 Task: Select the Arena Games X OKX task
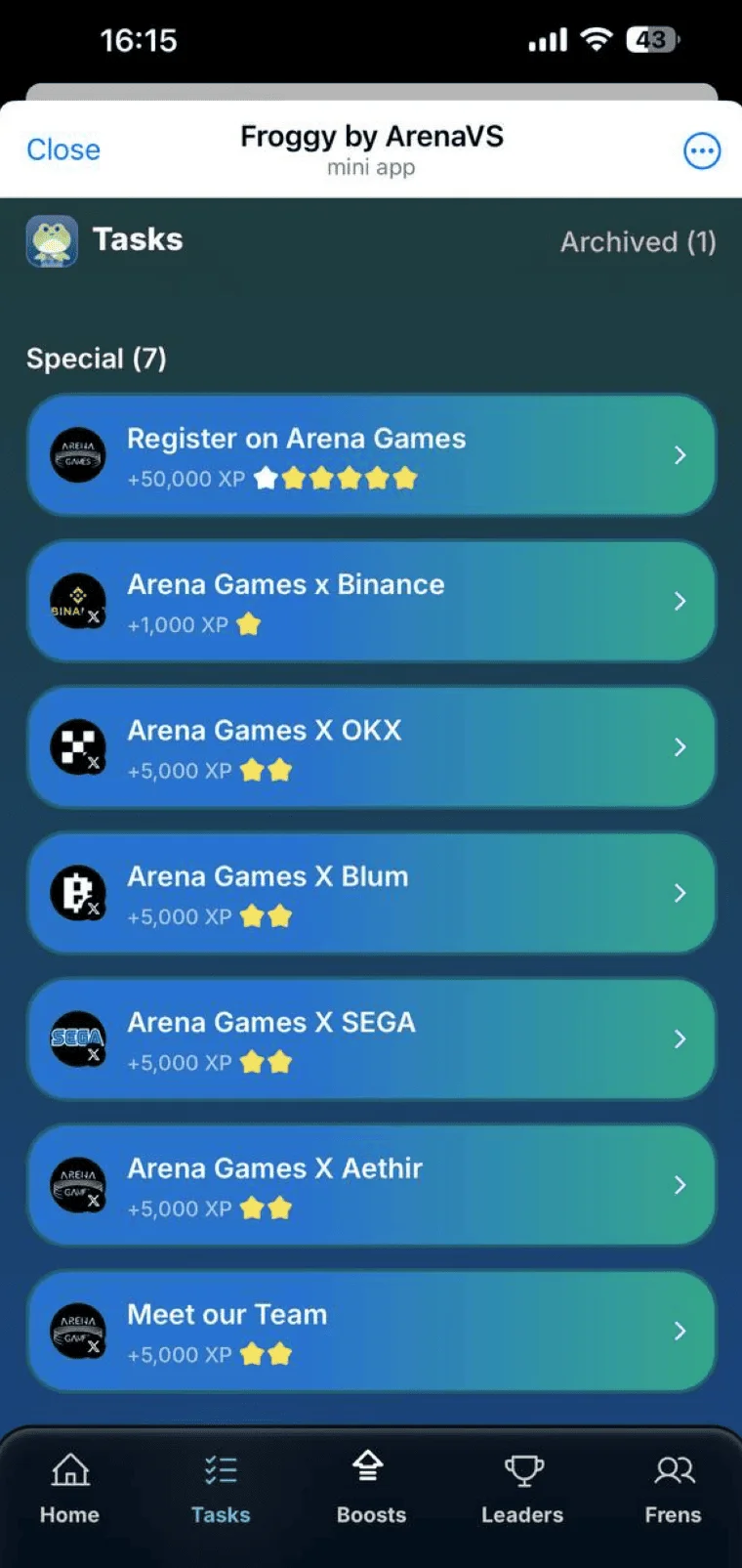(371, 747)
